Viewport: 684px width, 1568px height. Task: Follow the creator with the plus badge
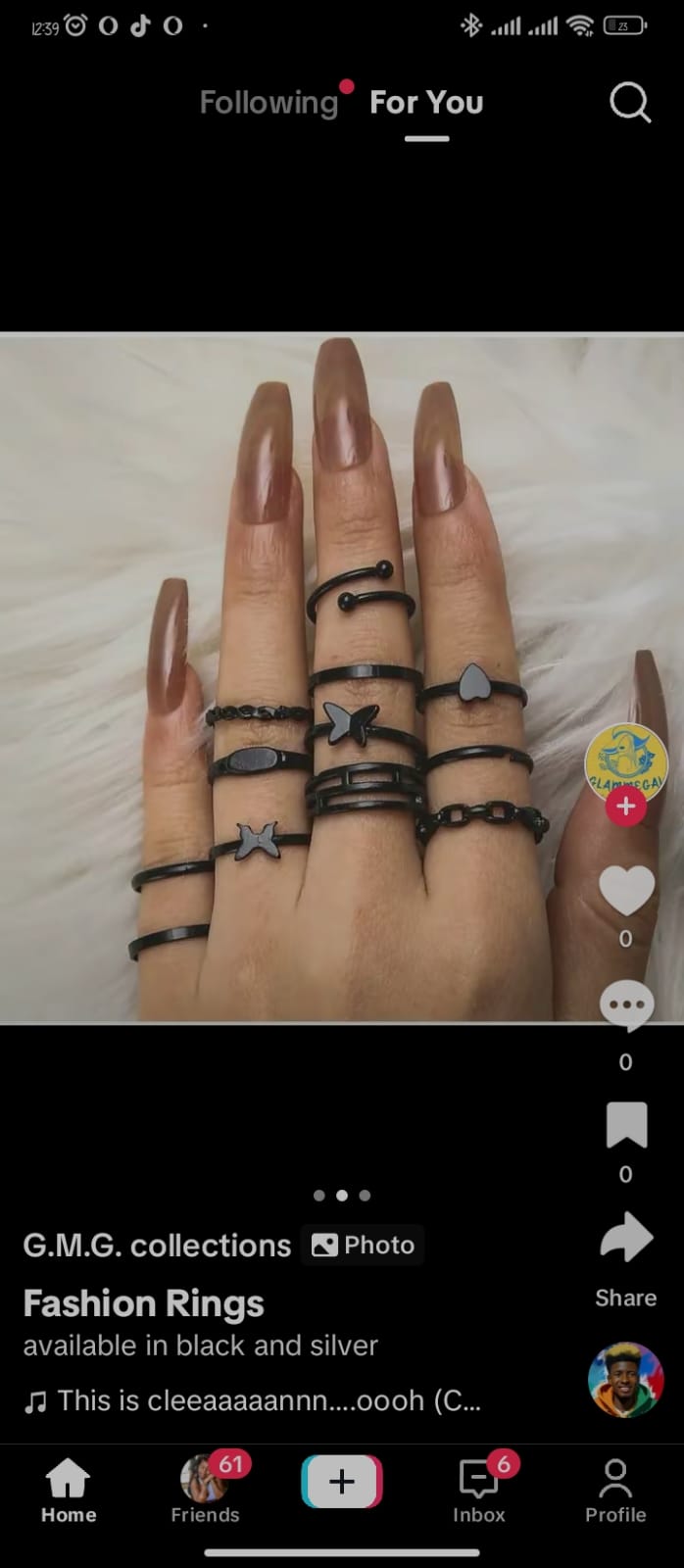tap(625, 808)
